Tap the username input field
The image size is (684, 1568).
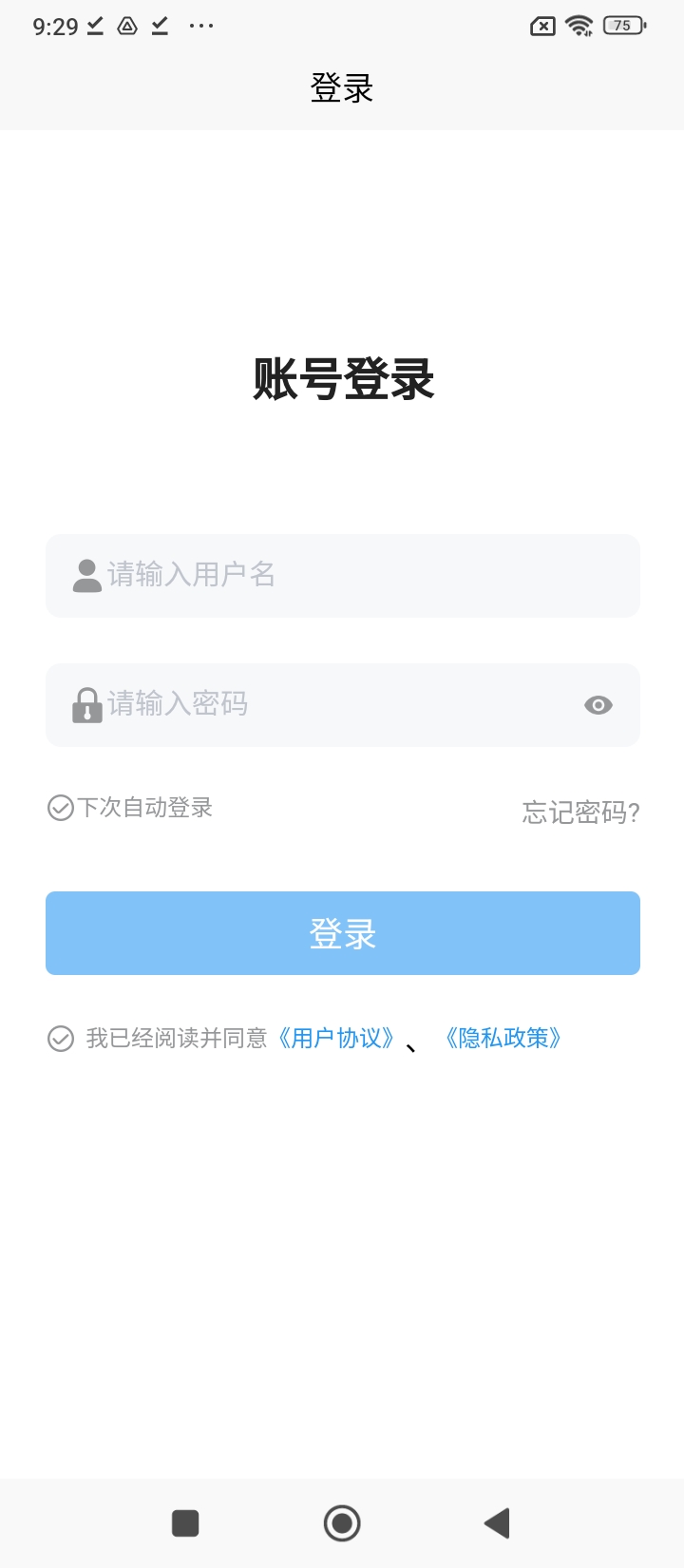(361, 576)
